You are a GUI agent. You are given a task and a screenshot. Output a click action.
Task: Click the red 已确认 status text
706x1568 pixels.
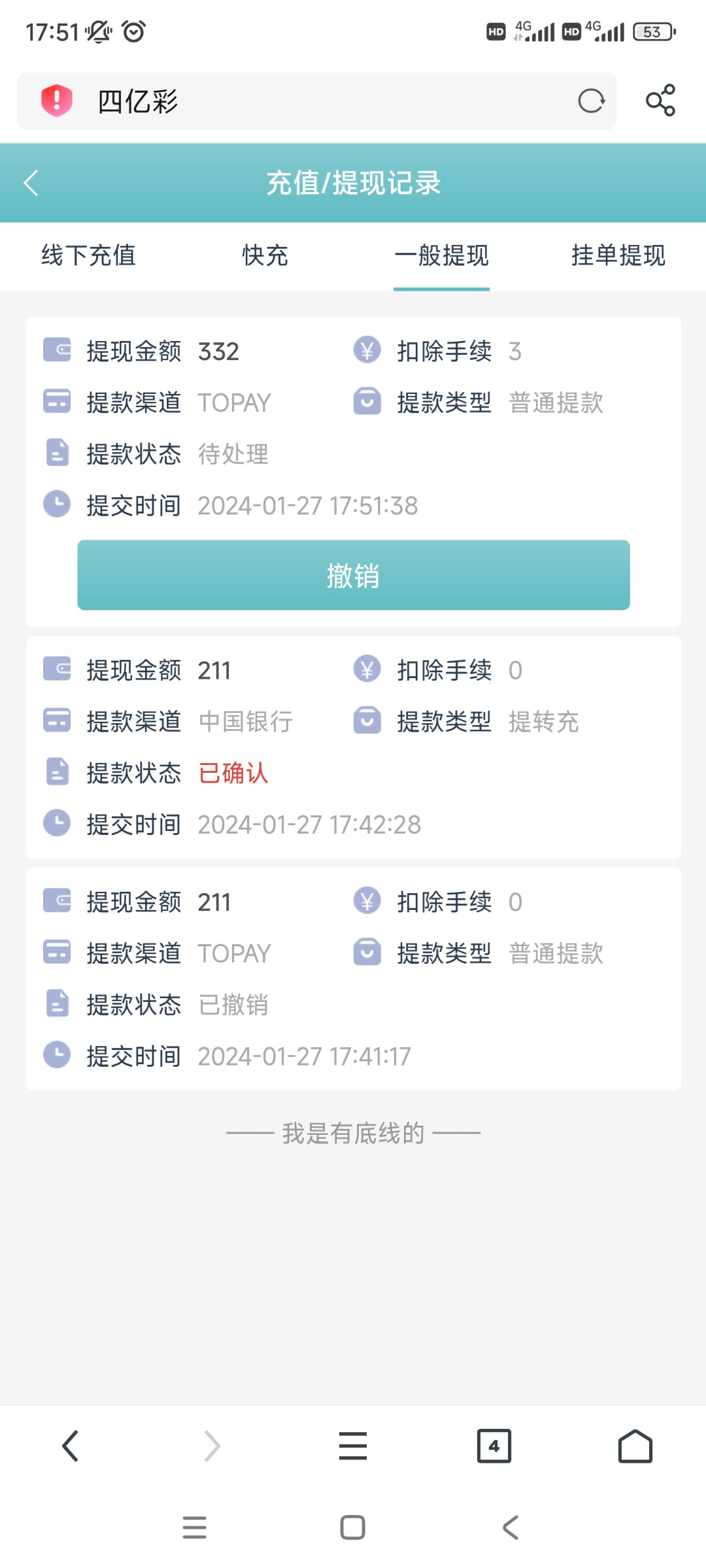233,774
